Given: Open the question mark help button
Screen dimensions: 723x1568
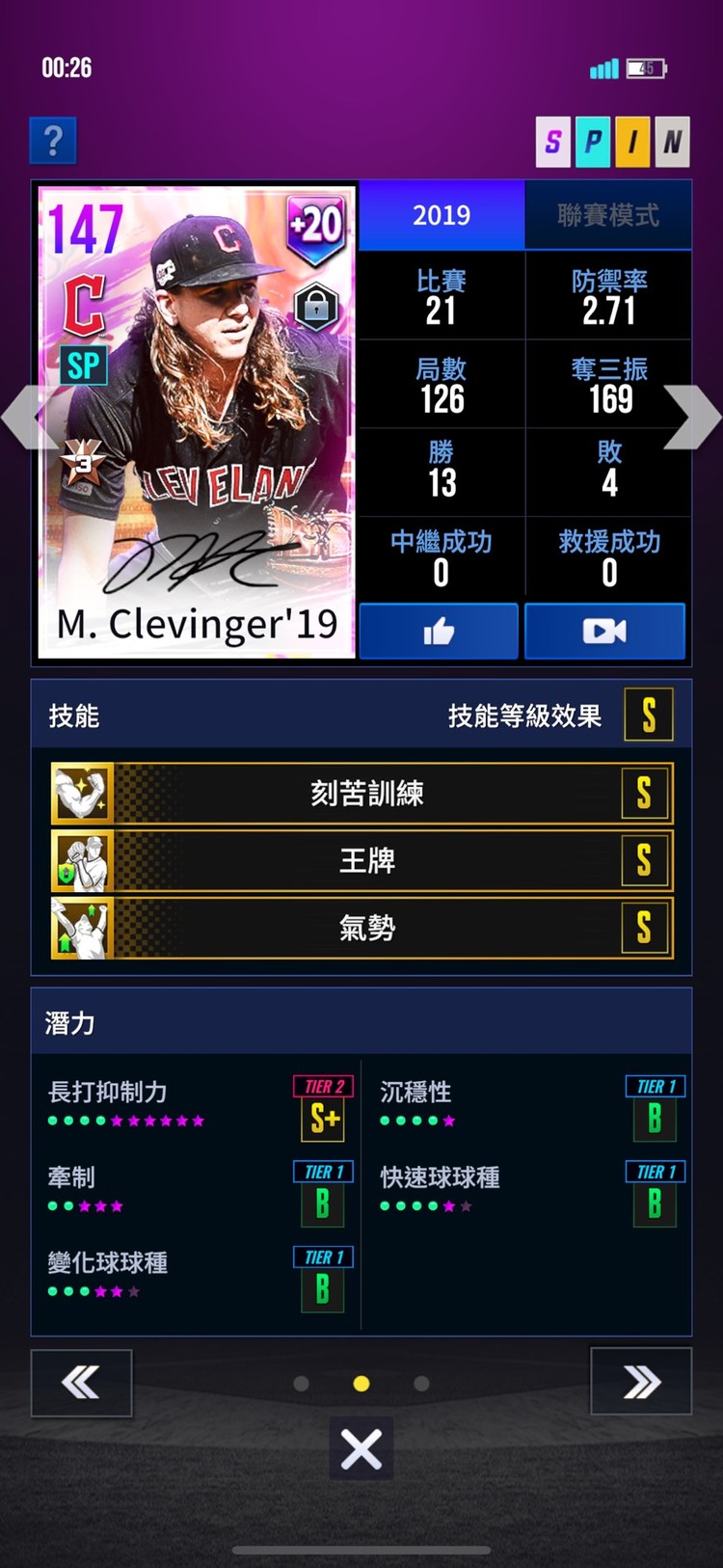Looking at the screenshot, I should [x=53, y=142].
